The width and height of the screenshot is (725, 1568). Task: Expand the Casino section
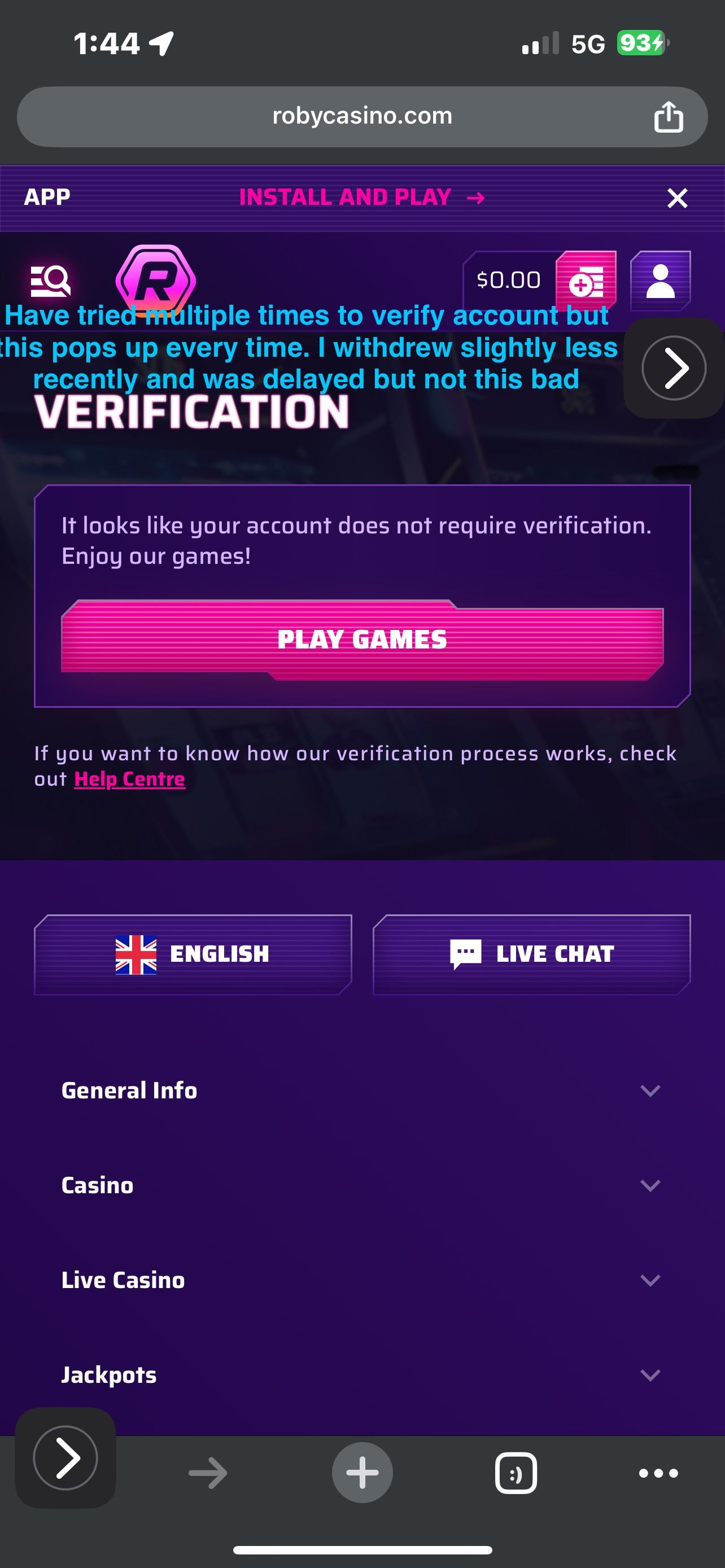pos(361,1185)
